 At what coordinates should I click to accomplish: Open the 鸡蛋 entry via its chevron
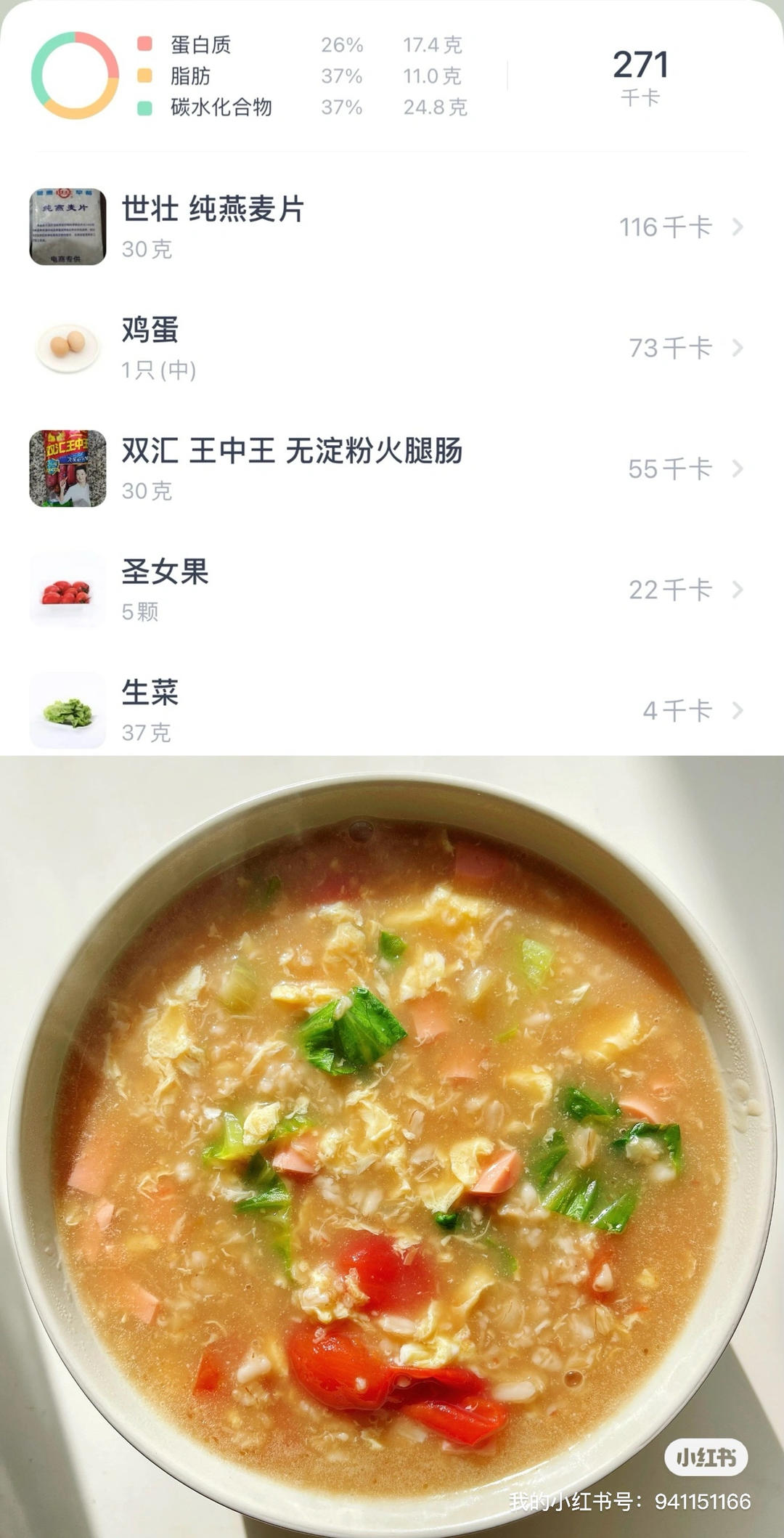coord(738,346)
